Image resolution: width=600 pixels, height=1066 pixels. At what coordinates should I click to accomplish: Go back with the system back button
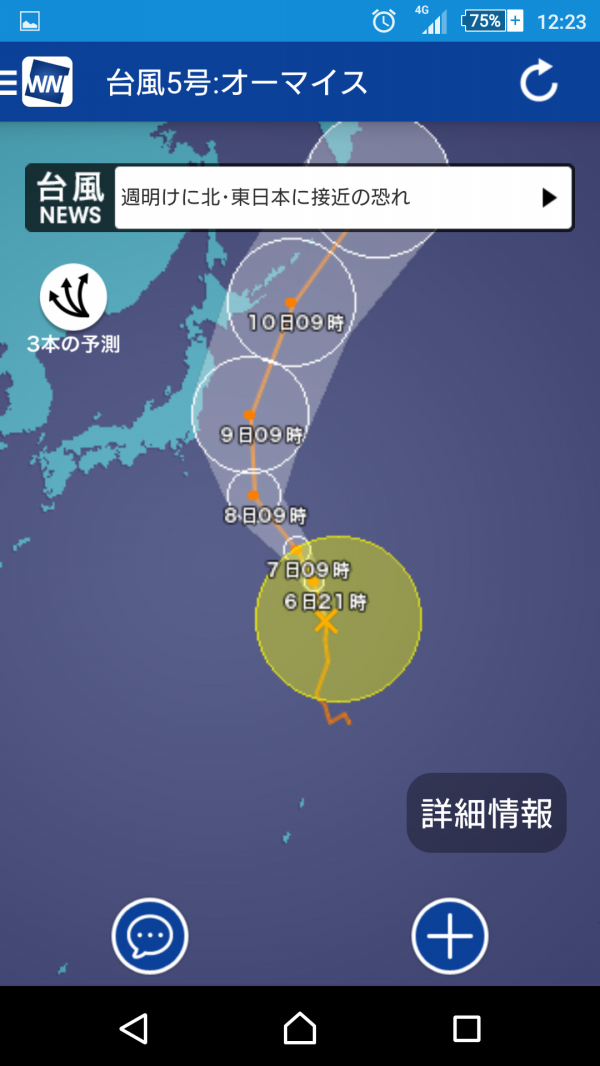[133, 1027]
